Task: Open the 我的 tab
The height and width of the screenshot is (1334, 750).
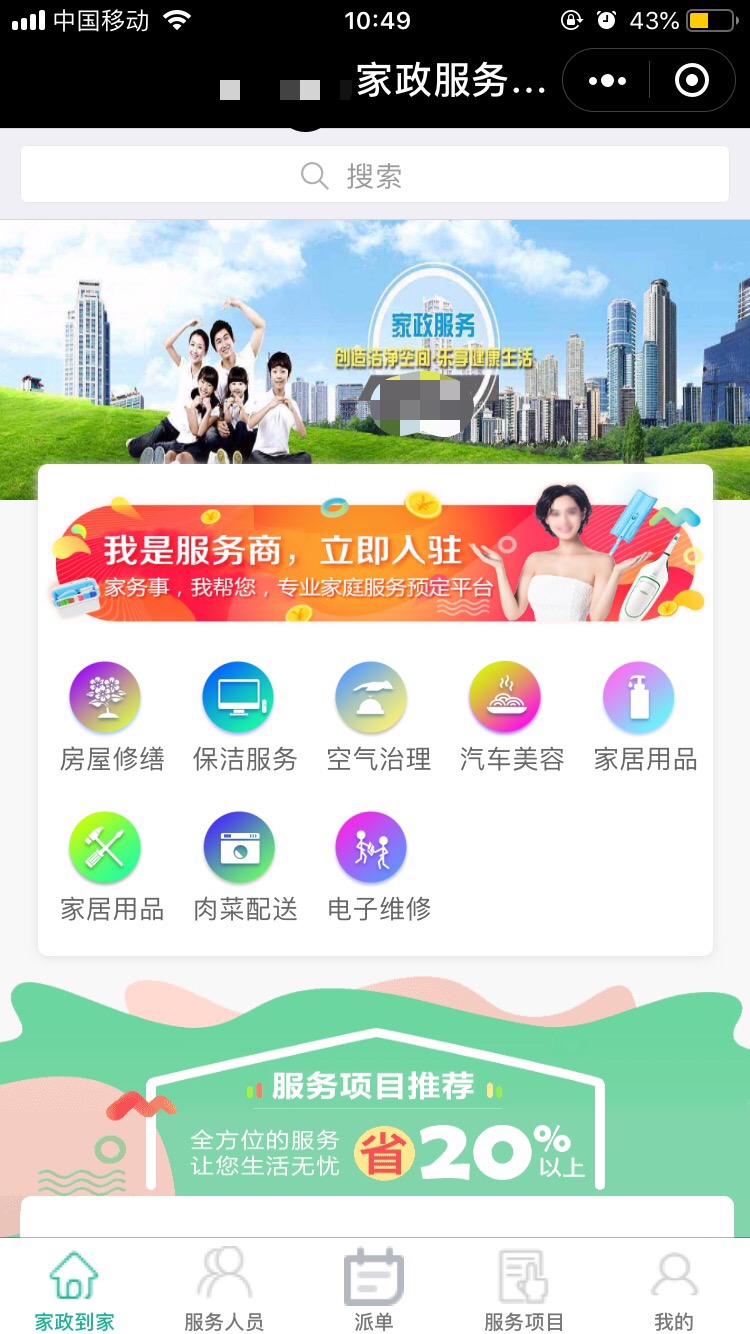Action: point(673,1288)
